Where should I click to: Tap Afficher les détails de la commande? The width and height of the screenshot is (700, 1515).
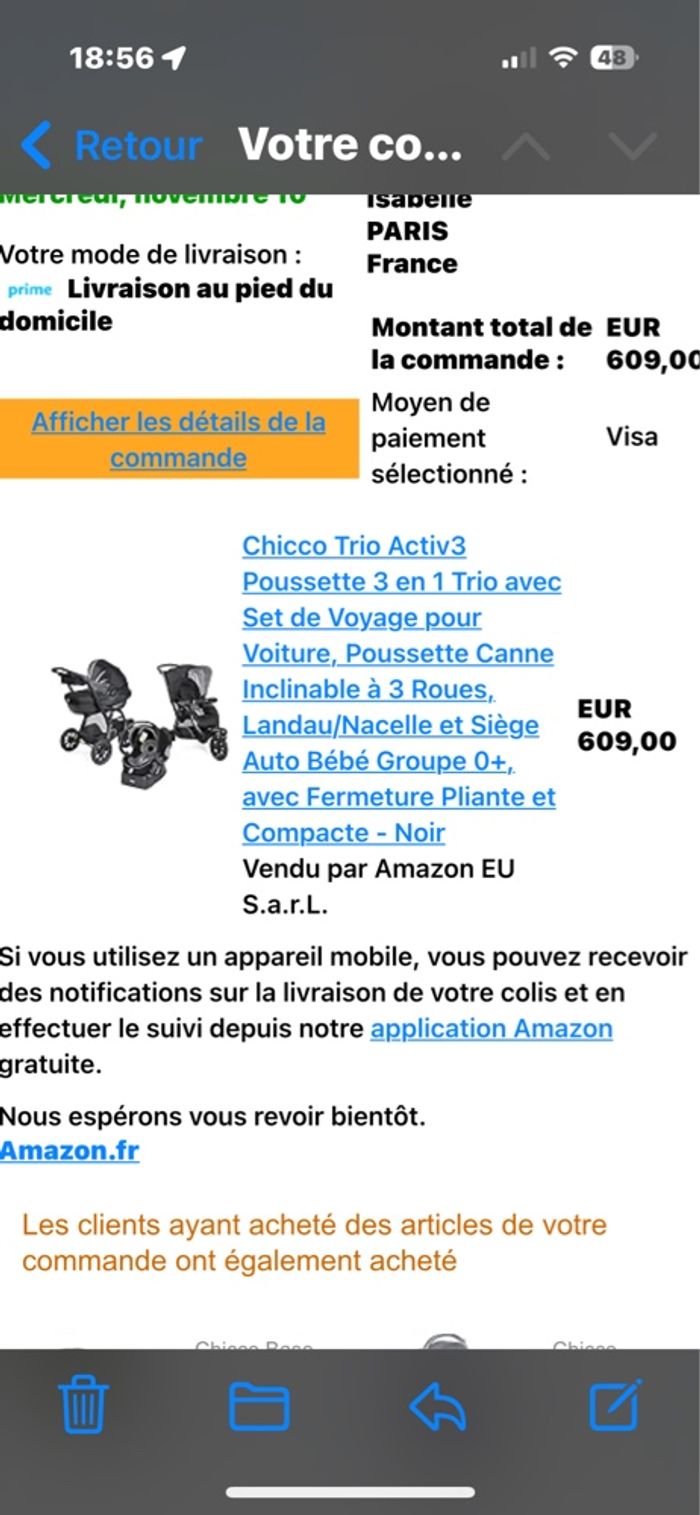[179, 439]
